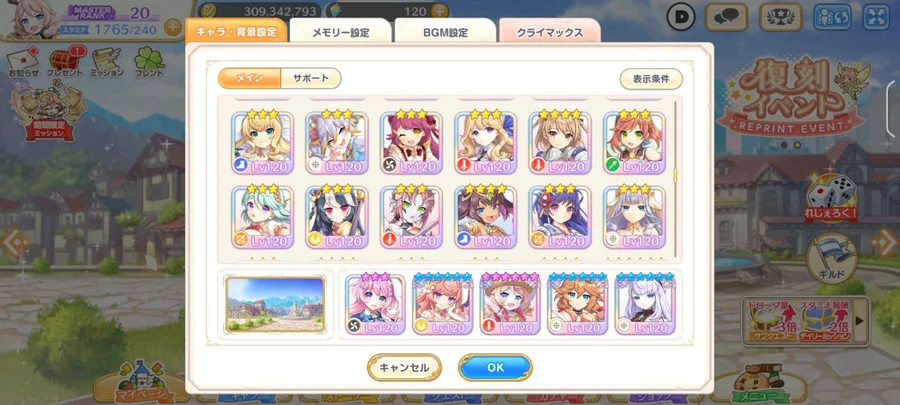Pick the green-haired character with purple horns

(412, 216)
